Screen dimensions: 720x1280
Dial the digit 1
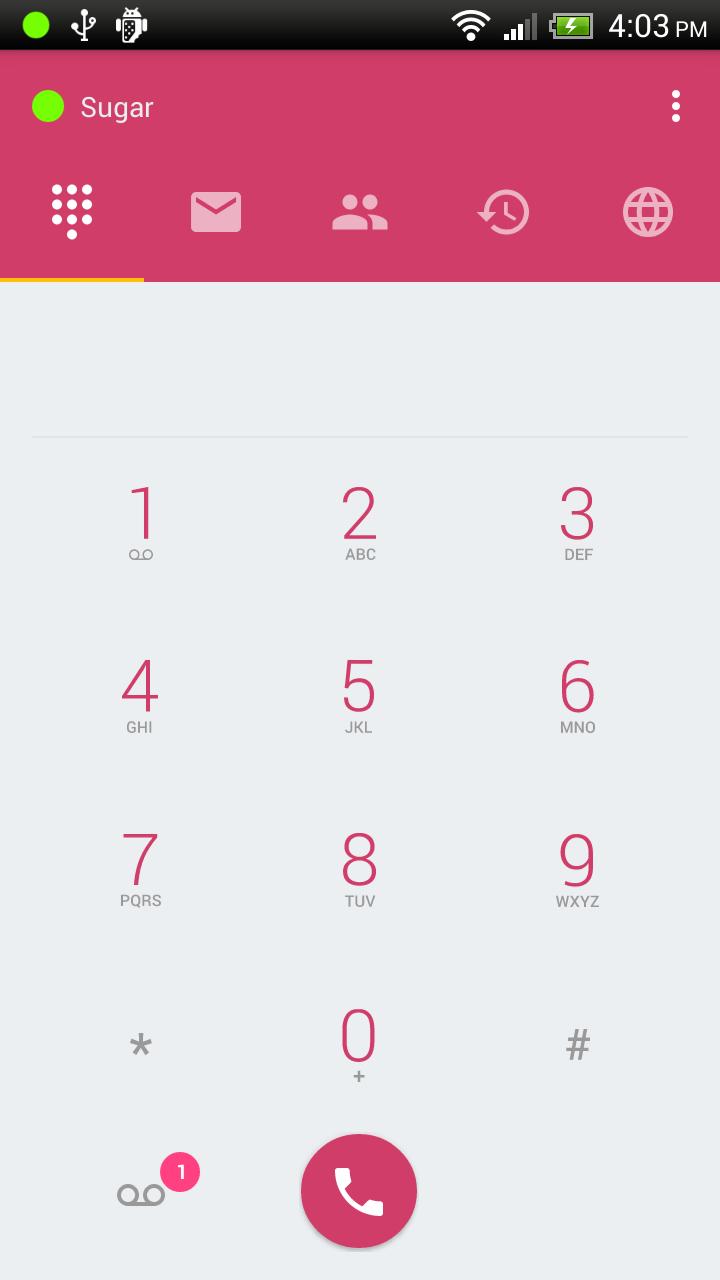coord(141,522)
